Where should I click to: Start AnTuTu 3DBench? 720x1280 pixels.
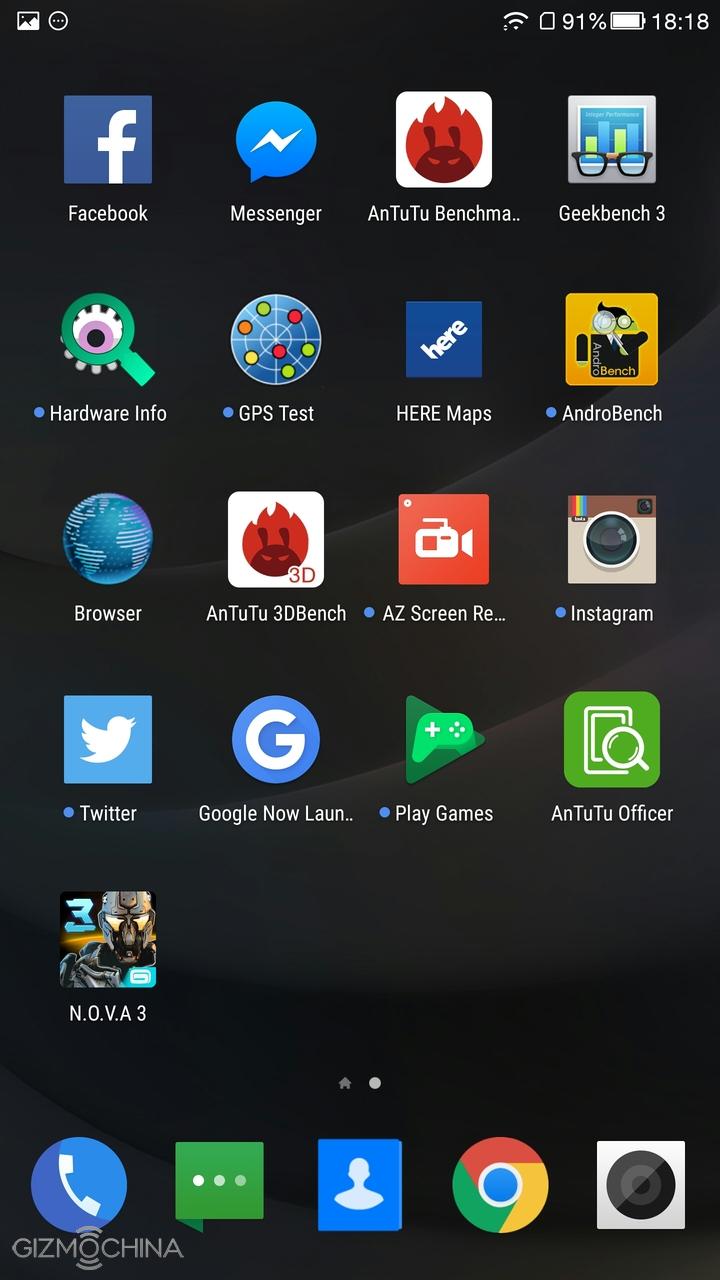(276, 540)
